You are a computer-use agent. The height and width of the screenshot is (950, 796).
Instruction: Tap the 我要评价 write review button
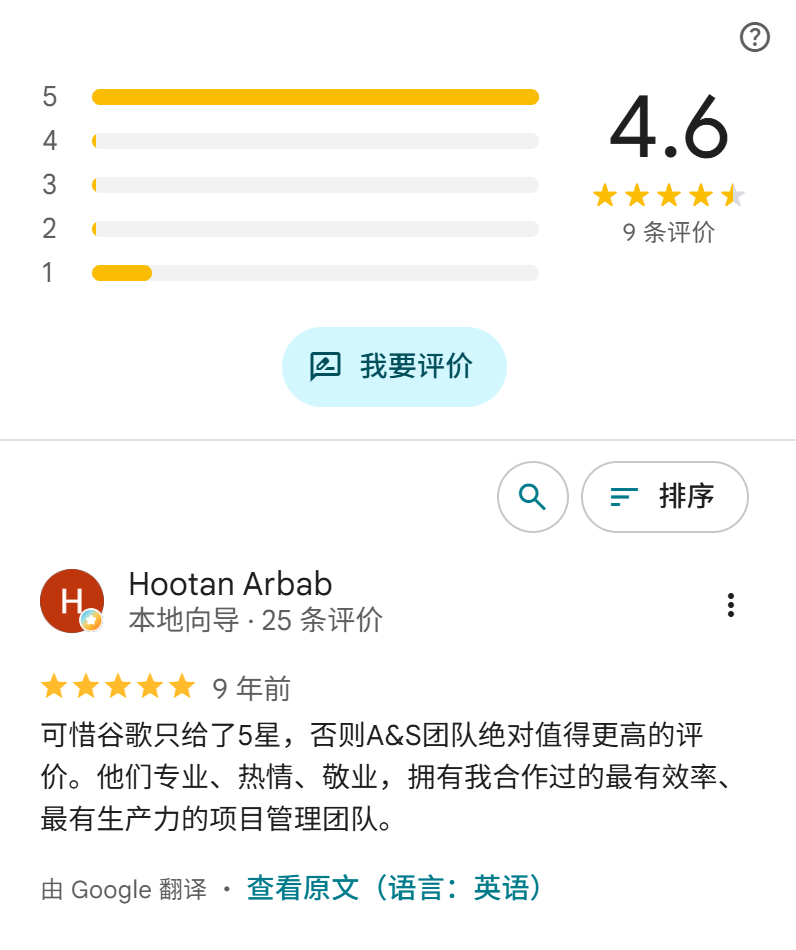(x=394, y=367)
